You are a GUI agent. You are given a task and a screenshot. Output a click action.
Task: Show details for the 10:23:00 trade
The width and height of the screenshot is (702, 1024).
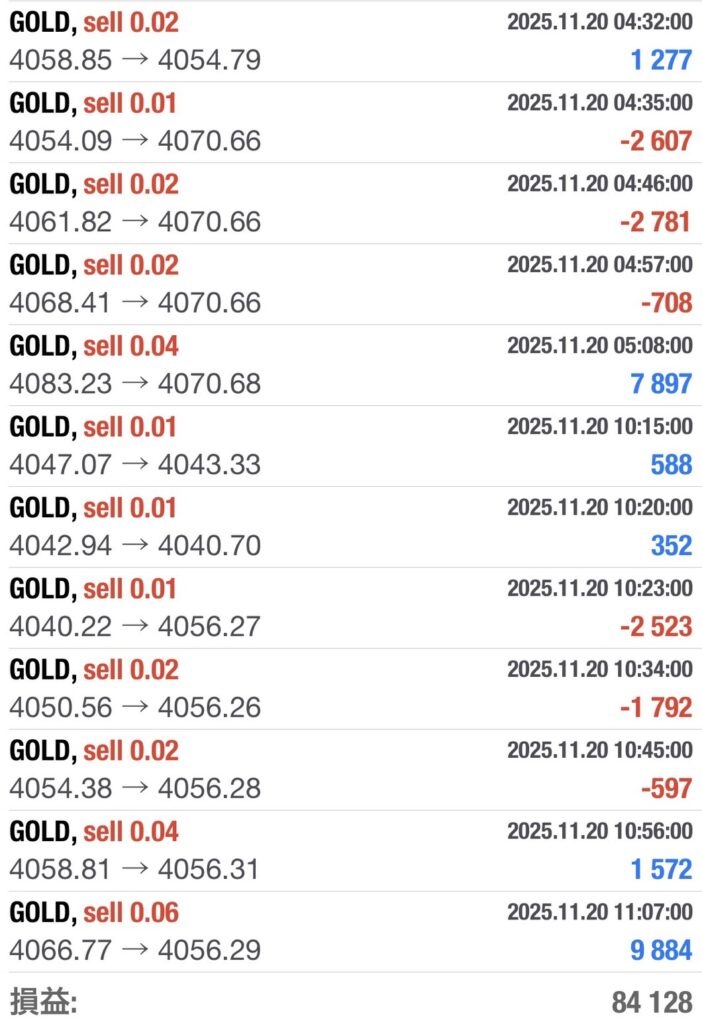point(350,608)
